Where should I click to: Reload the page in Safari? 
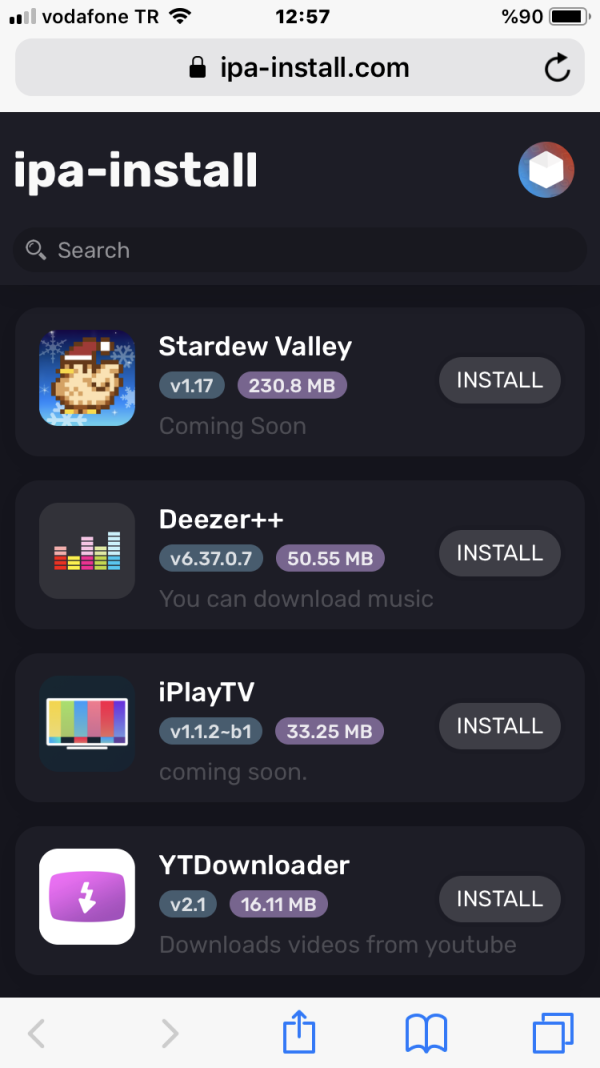556,68
